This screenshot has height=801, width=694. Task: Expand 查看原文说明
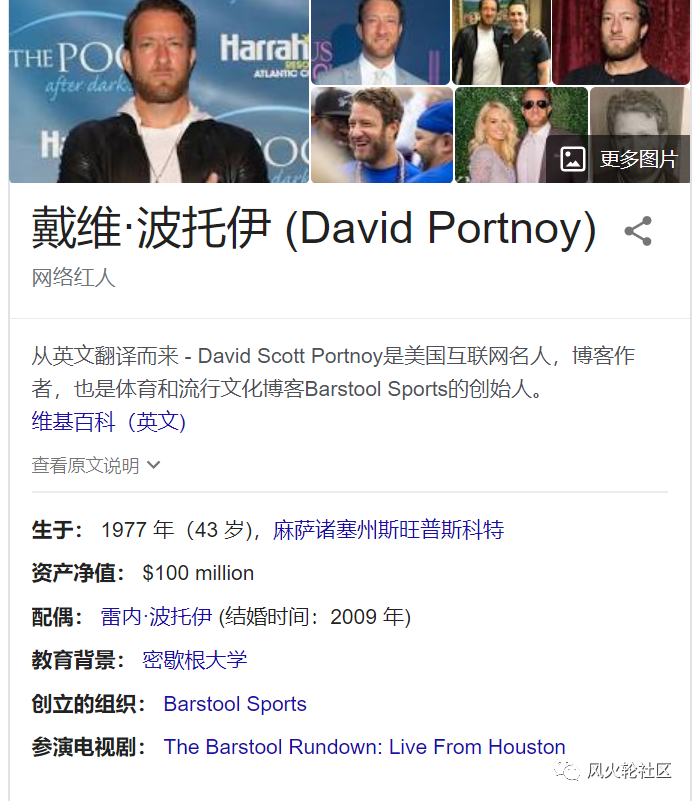pos(96,465)
